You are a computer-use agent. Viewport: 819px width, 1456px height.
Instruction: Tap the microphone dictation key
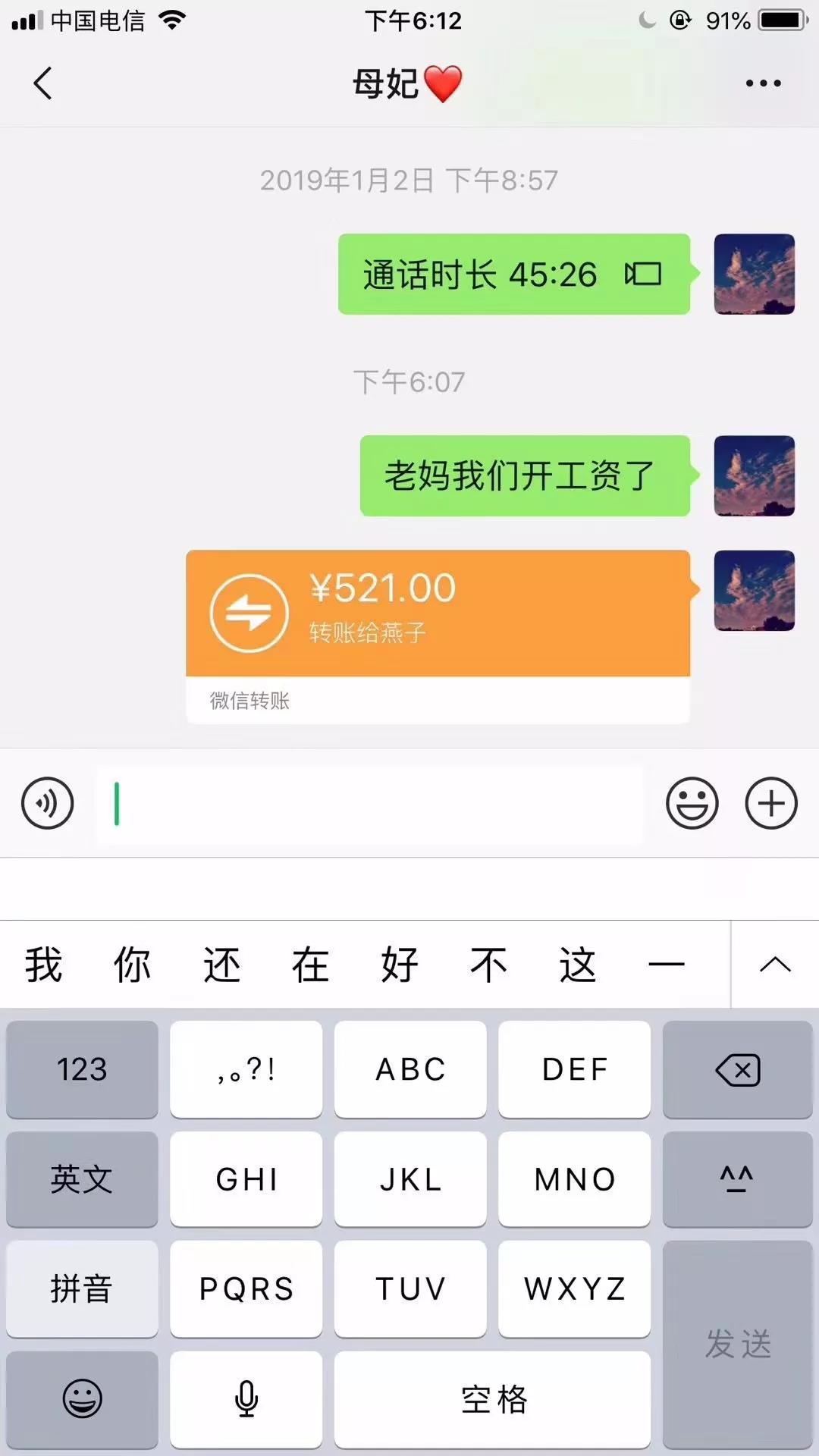246,1399
